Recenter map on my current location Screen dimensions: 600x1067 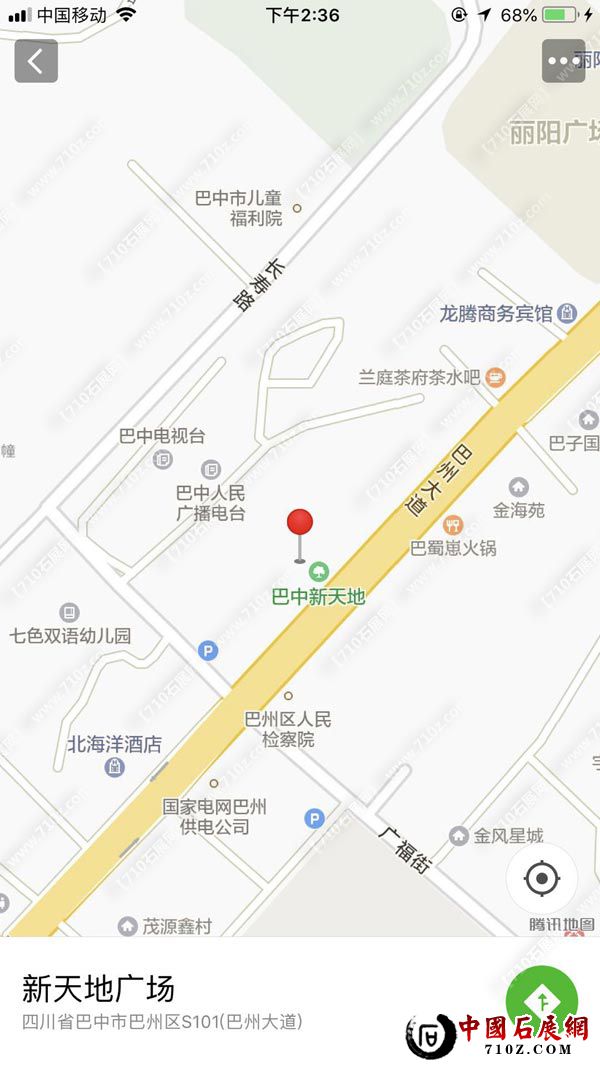coord(542,879)
